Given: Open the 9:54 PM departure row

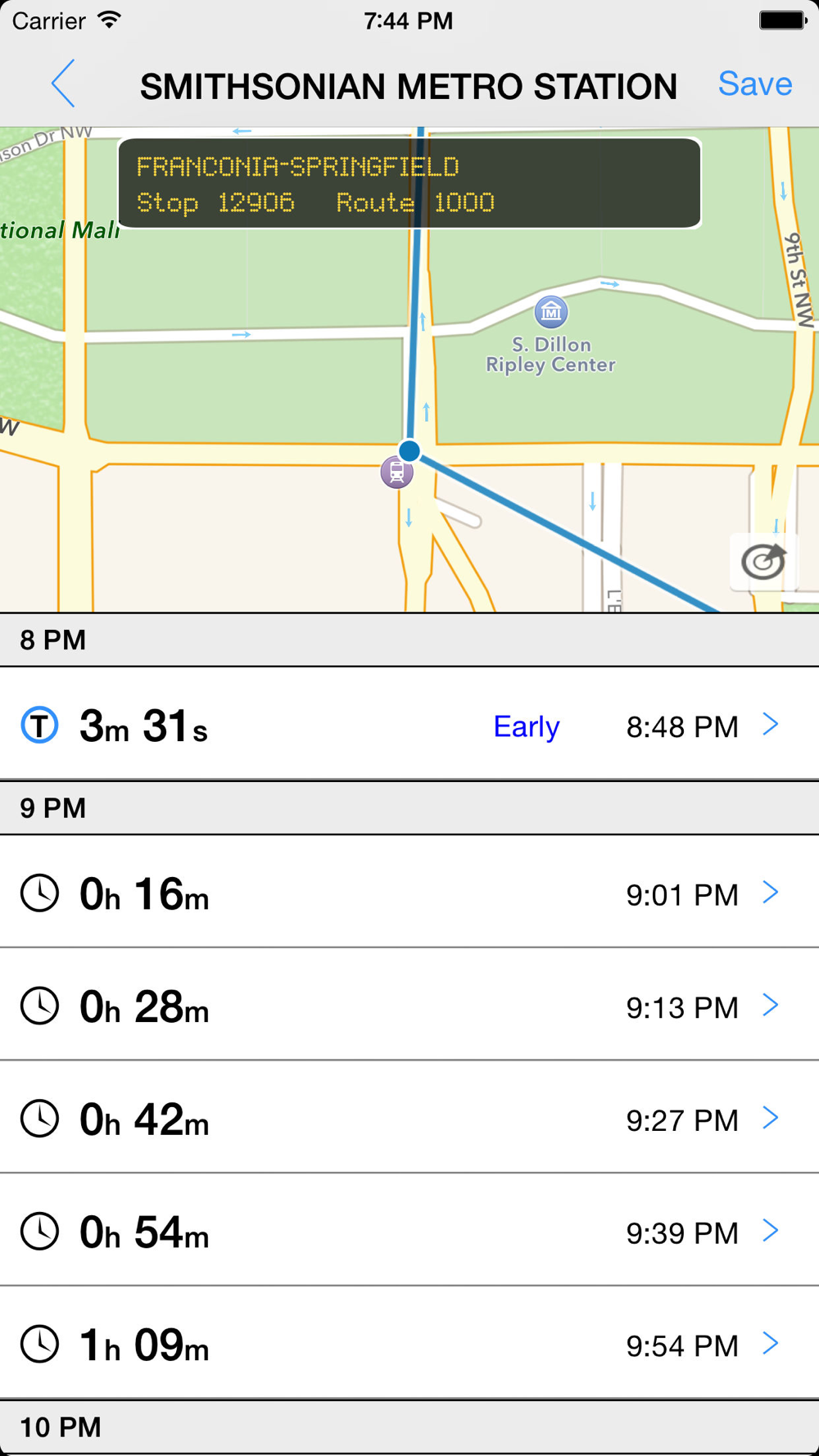Looking at the screenshot, I should tap(409, 1344).
